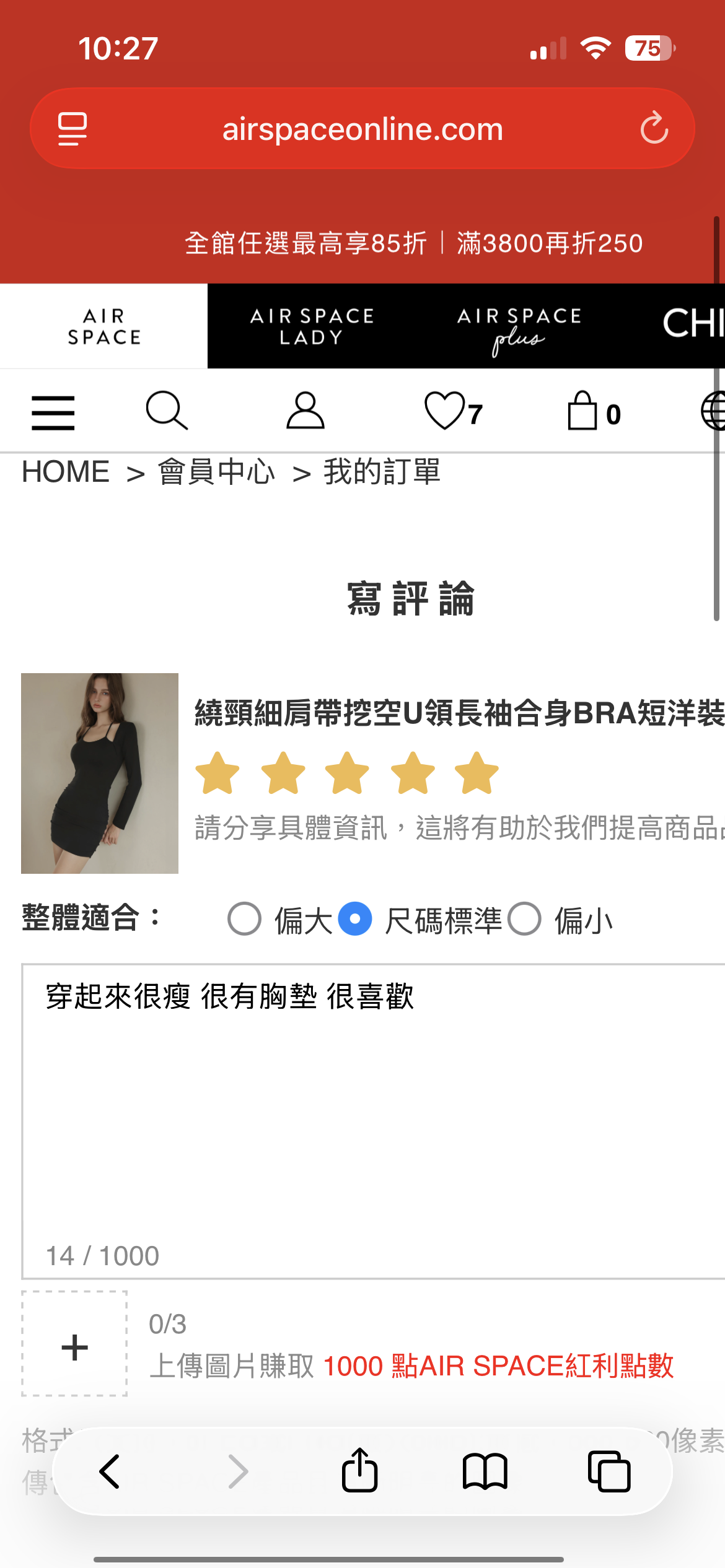The image size is (725, 1568).
Task: Select the AIR SPACE brand tab
Action: (x=104, y=326)
